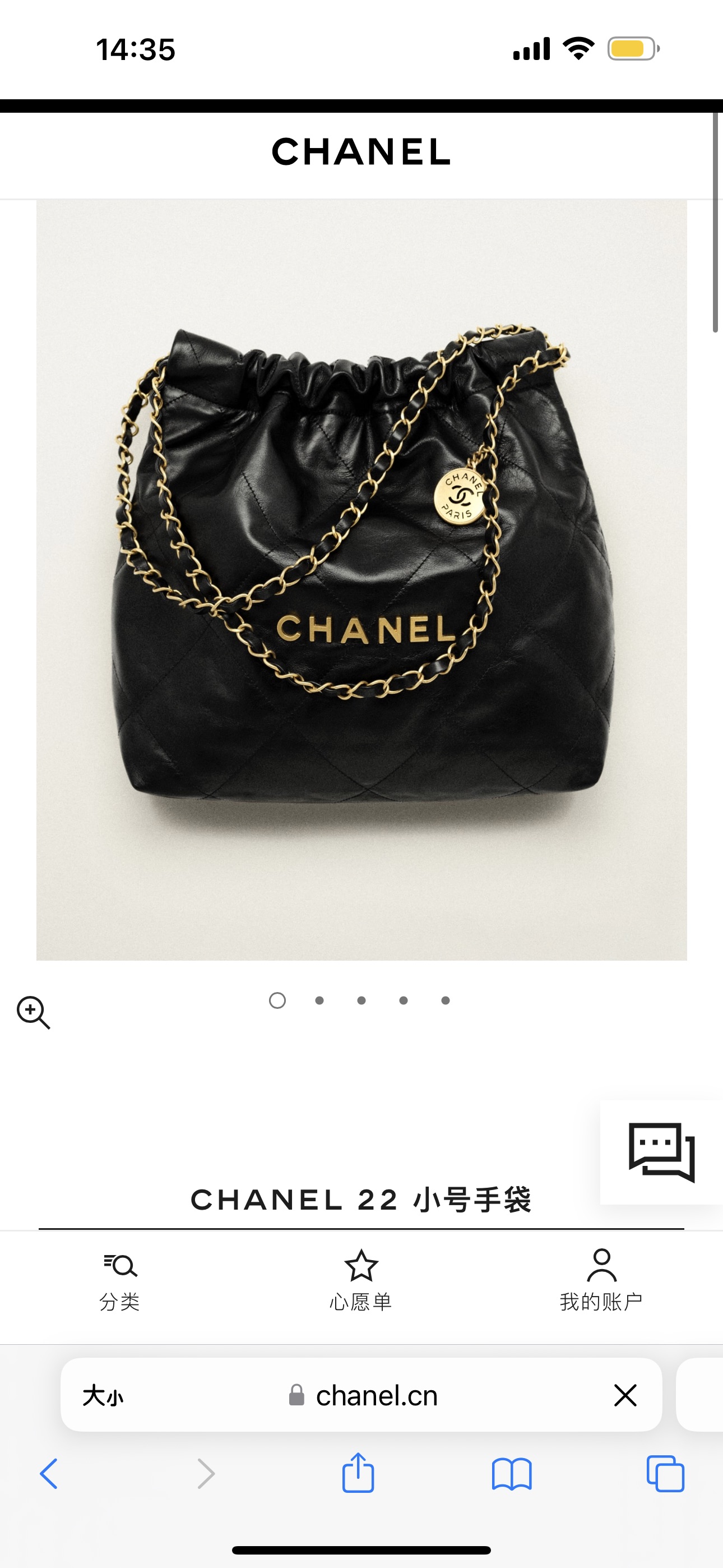This screenshot has width=723, height=1568.
Task: Jump to the second product photo dot
Action: pyautogui.click(x=319, y=1000)
